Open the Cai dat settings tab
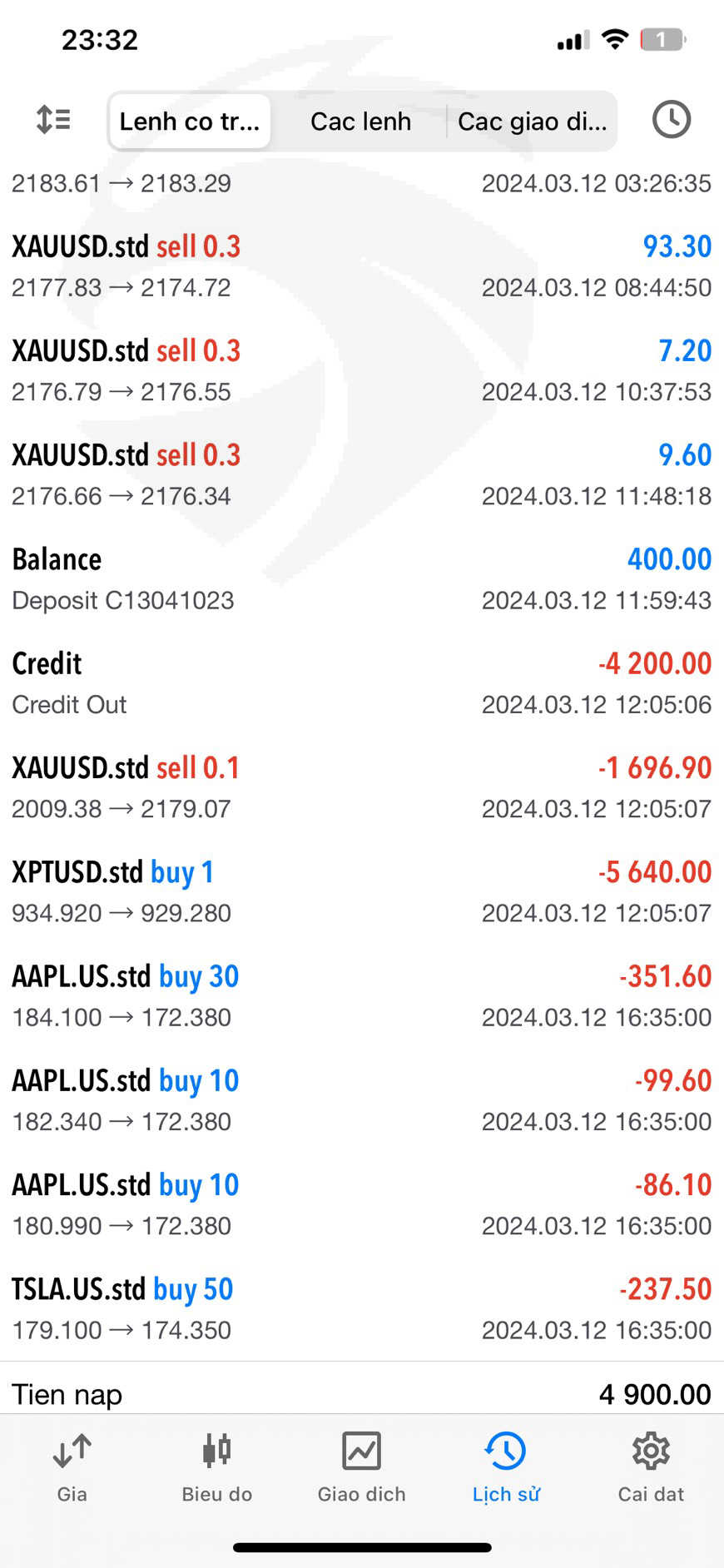Image resolution: width=724 pixels, height=1568 pixels. tap(651, 1468)
